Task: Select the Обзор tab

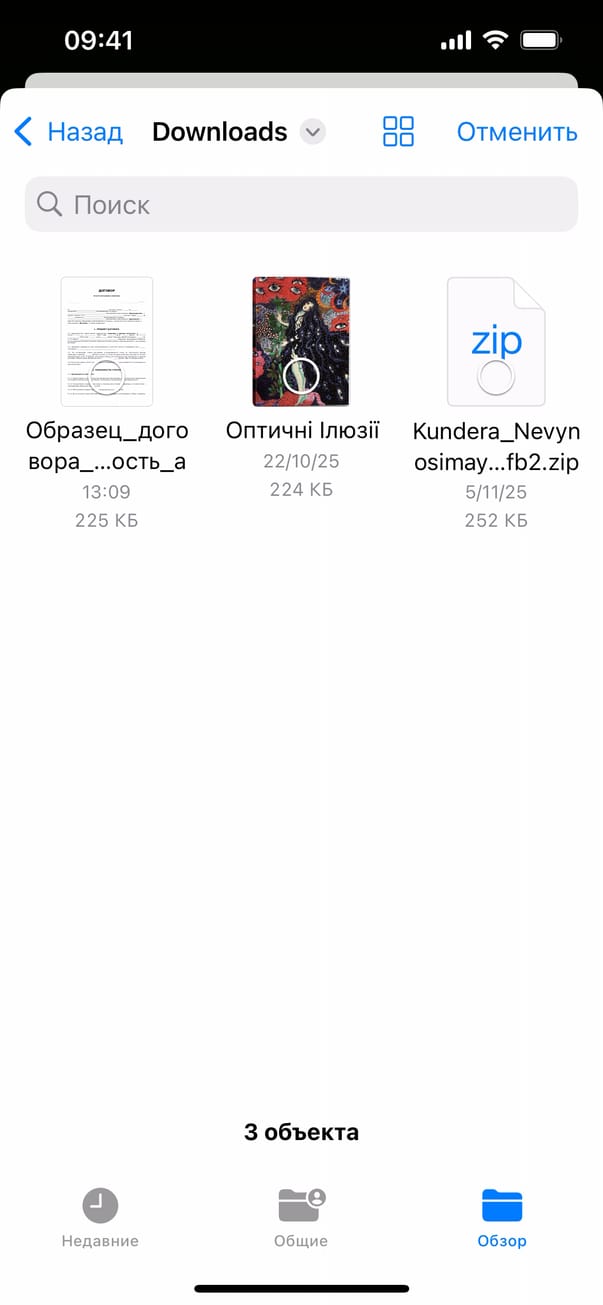Action: pos(502,1217)
